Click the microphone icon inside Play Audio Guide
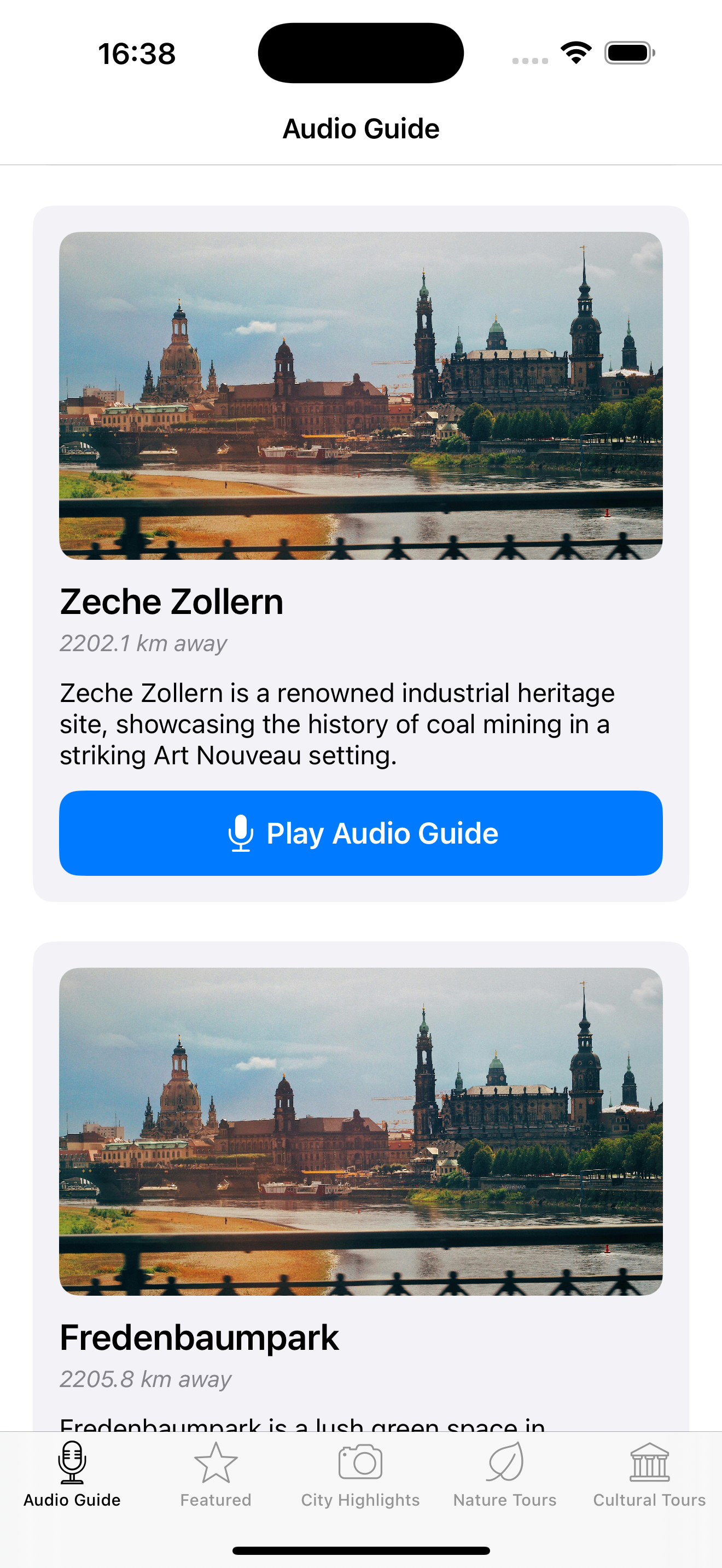Viewport: 722px width, 1568px height. [241, 833]
